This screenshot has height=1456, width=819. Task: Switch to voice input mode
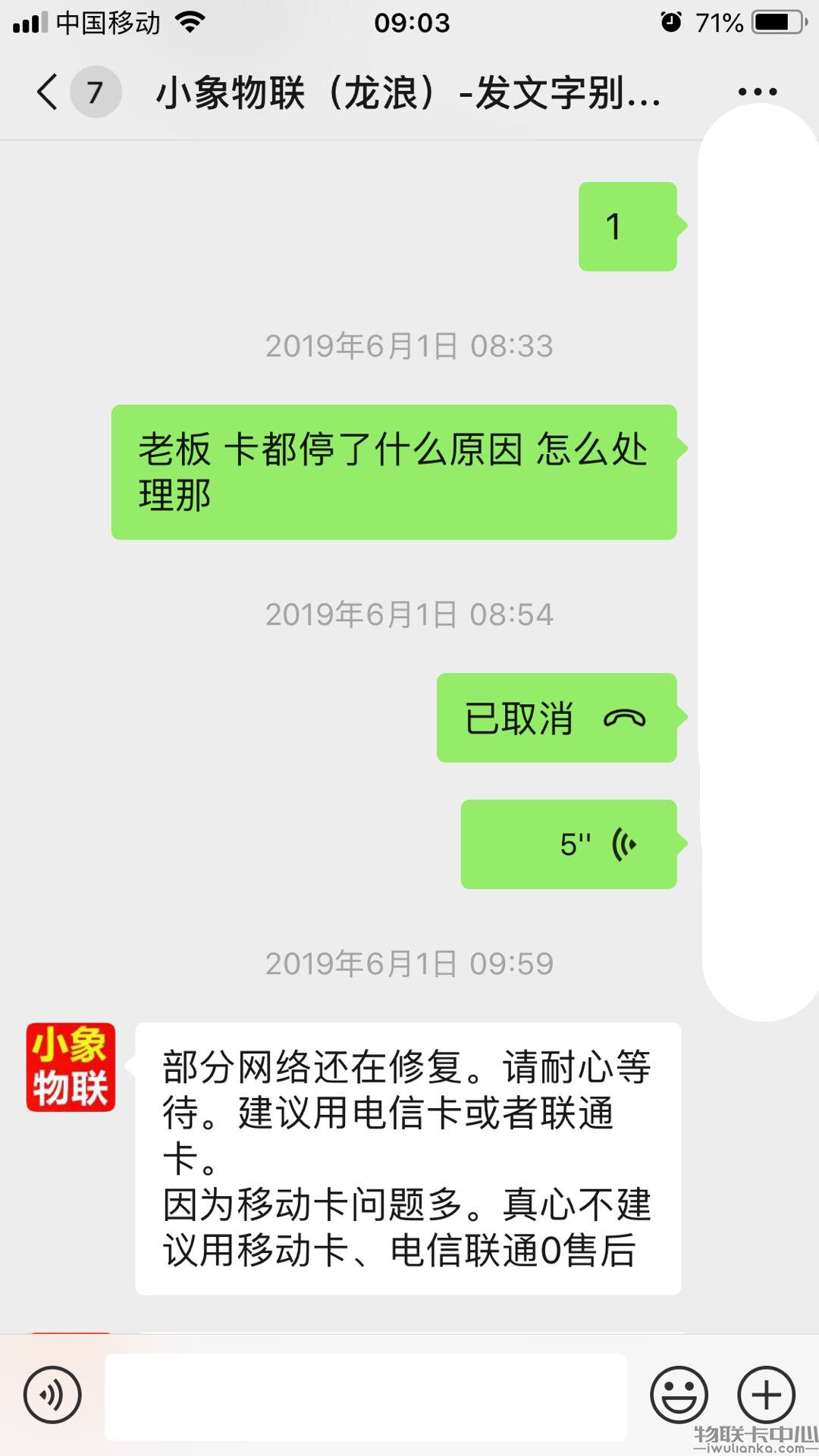(52, 1395)
